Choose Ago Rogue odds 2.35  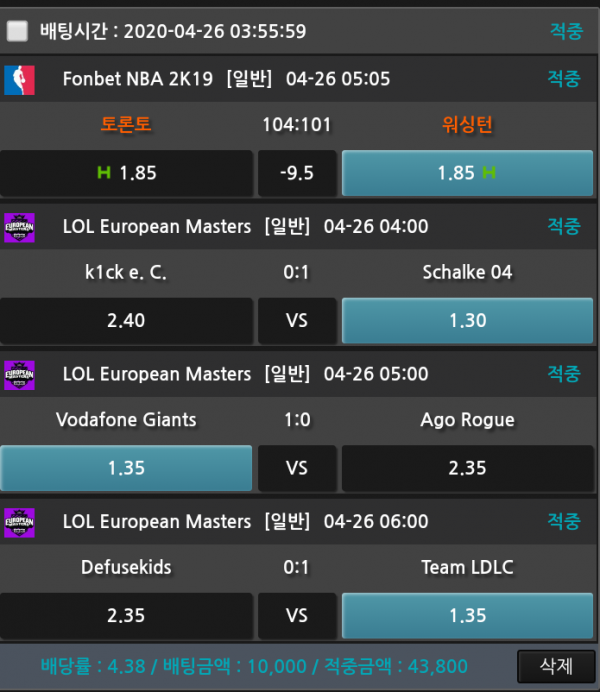click(x=467, y=468)
